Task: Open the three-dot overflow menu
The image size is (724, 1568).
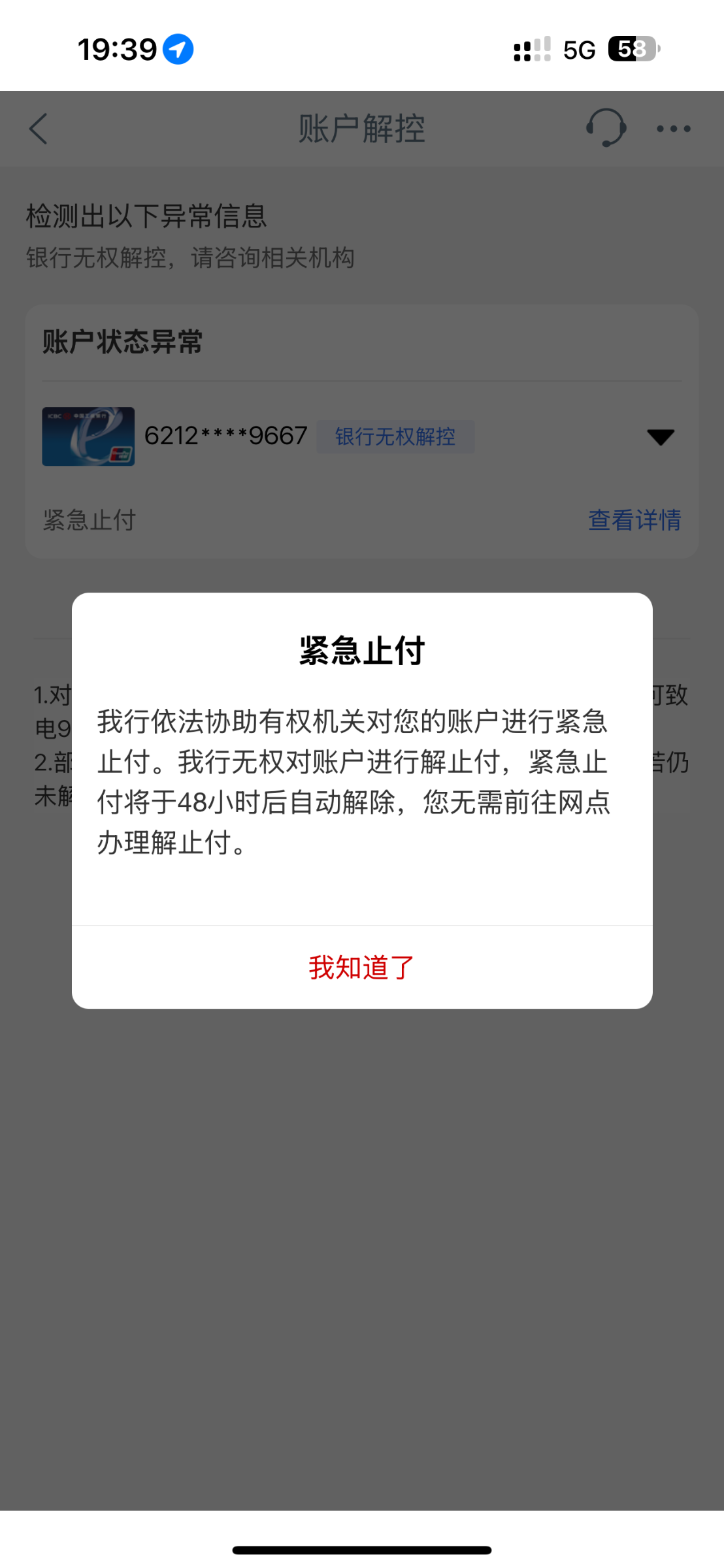Action: 674,129
